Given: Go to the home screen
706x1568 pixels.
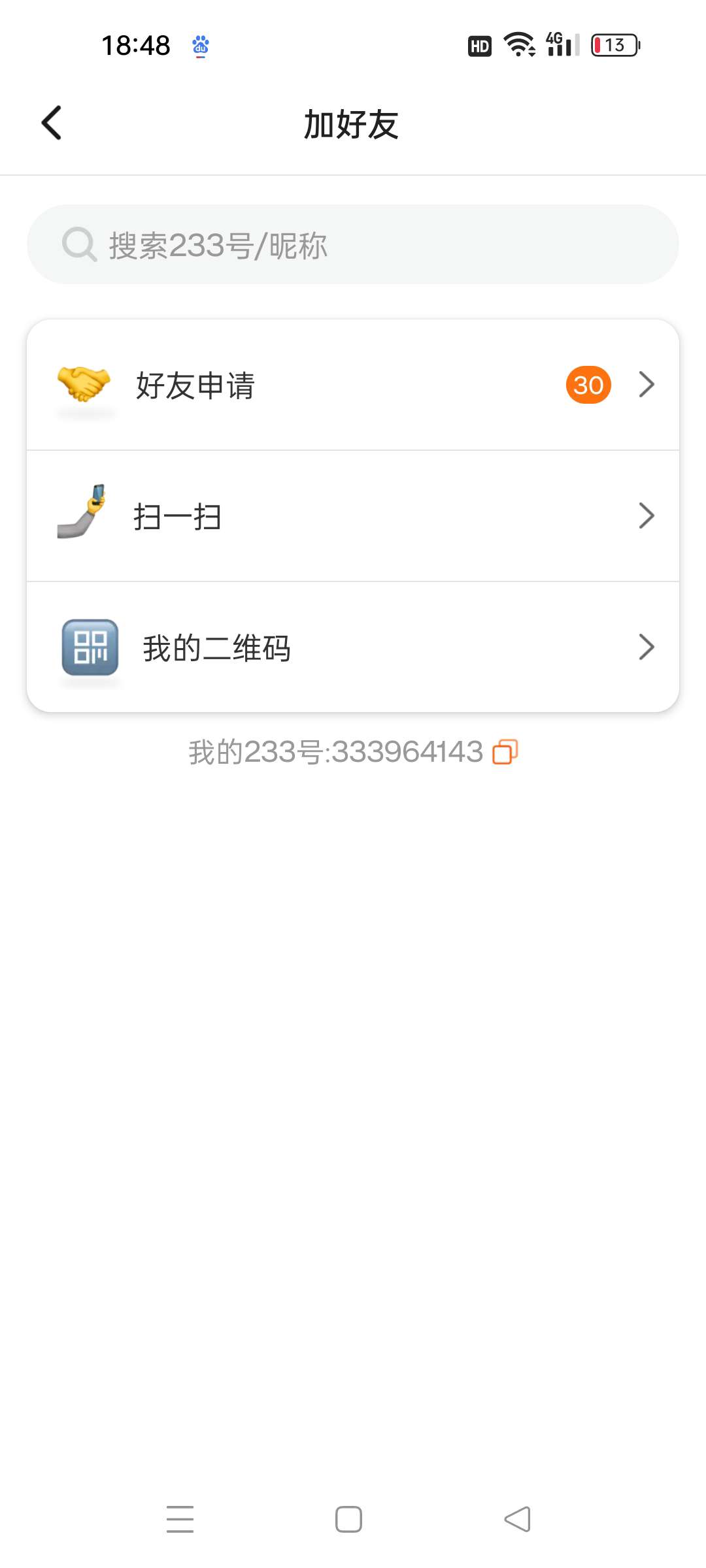Looking at the screenshot, I should tap(348, 1519).
